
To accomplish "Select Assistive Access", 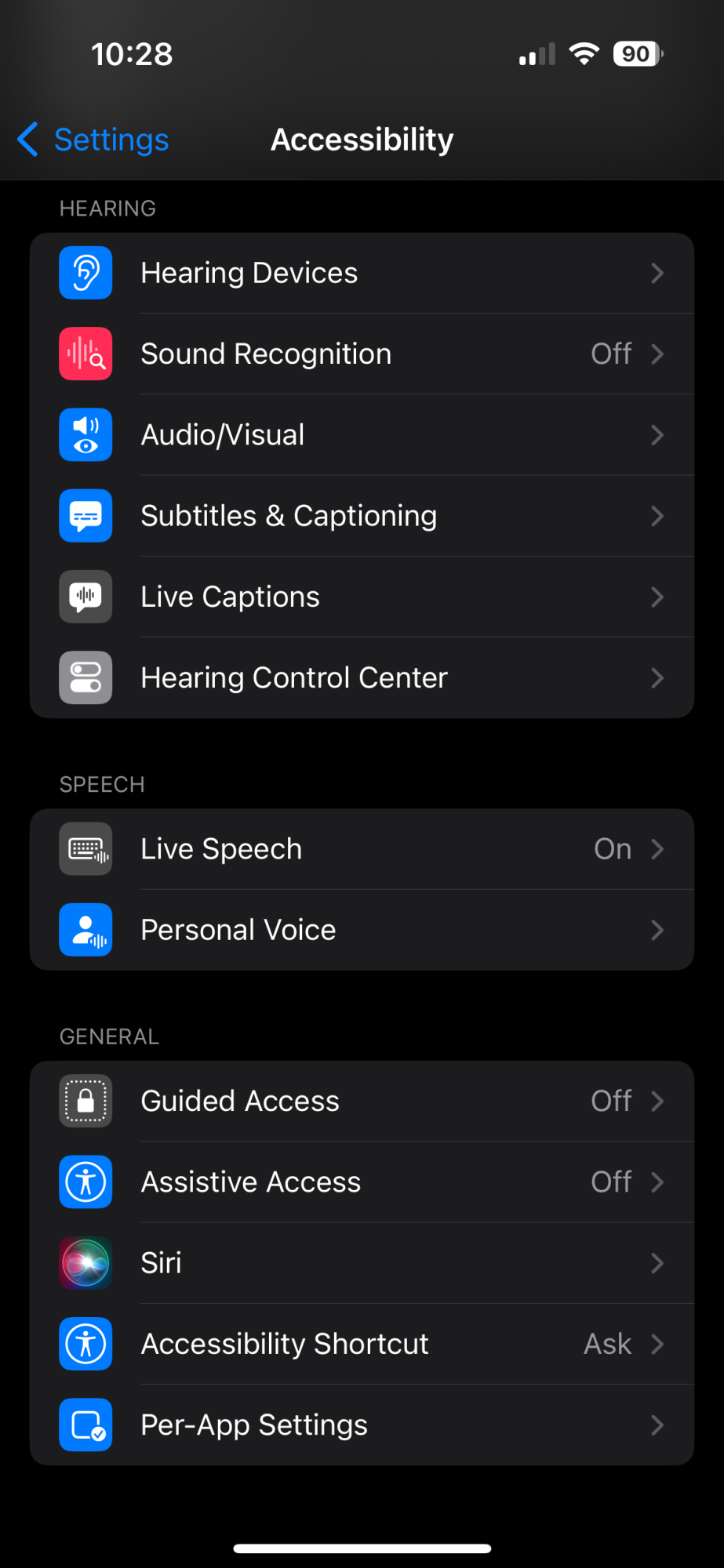I will tap(362, 1181).
